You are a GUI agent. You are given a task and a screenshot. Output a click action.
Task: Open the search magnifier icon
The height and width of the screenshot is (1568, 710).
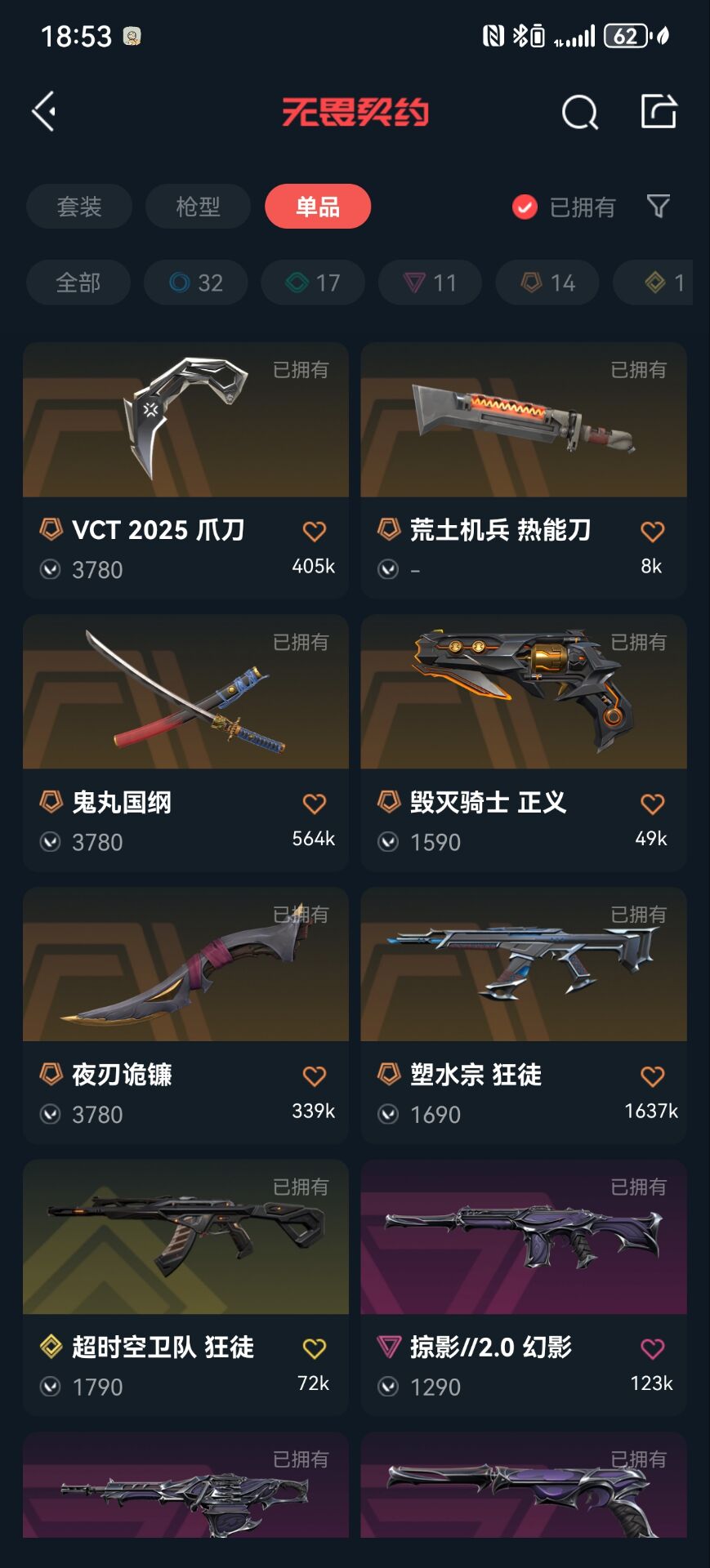point(579,112)
